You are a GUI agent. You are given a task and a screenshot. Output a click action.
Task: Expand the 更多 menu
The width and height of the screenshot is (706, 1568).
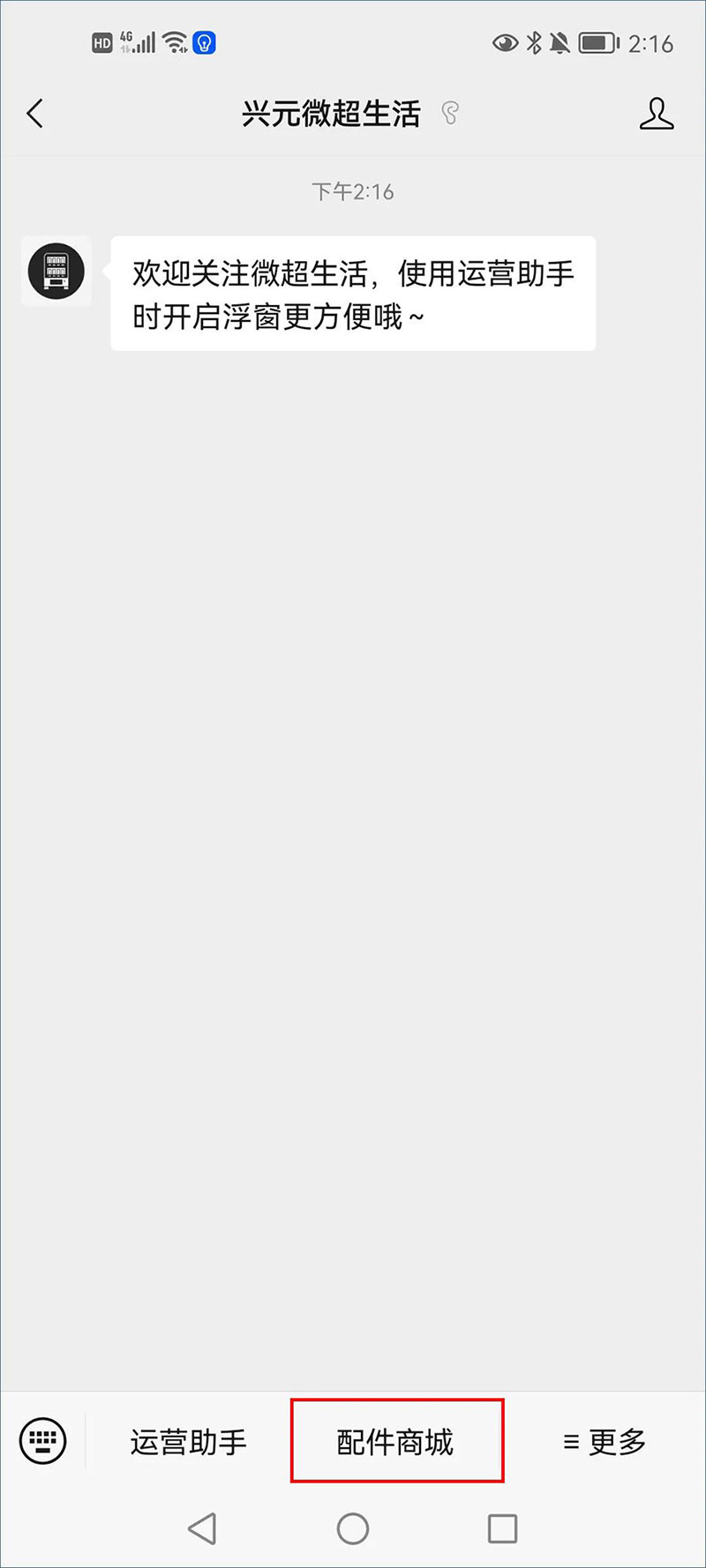point(605,1442)
